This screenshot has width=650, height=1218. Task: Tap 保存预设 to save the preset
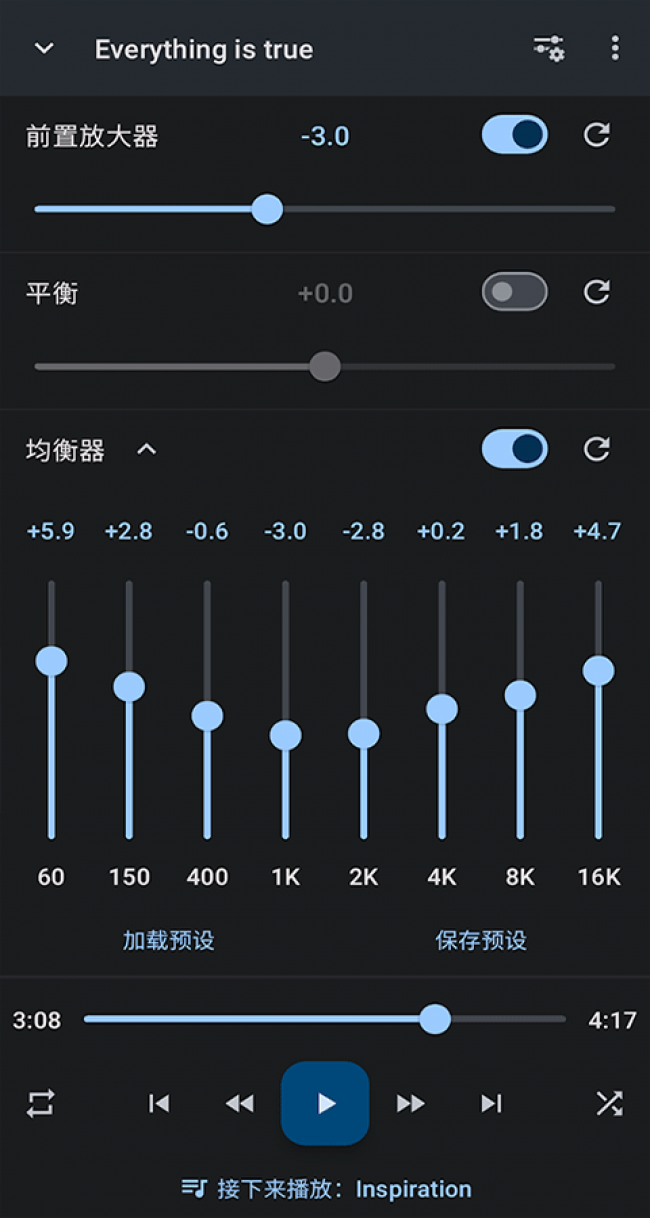[481, 940]
